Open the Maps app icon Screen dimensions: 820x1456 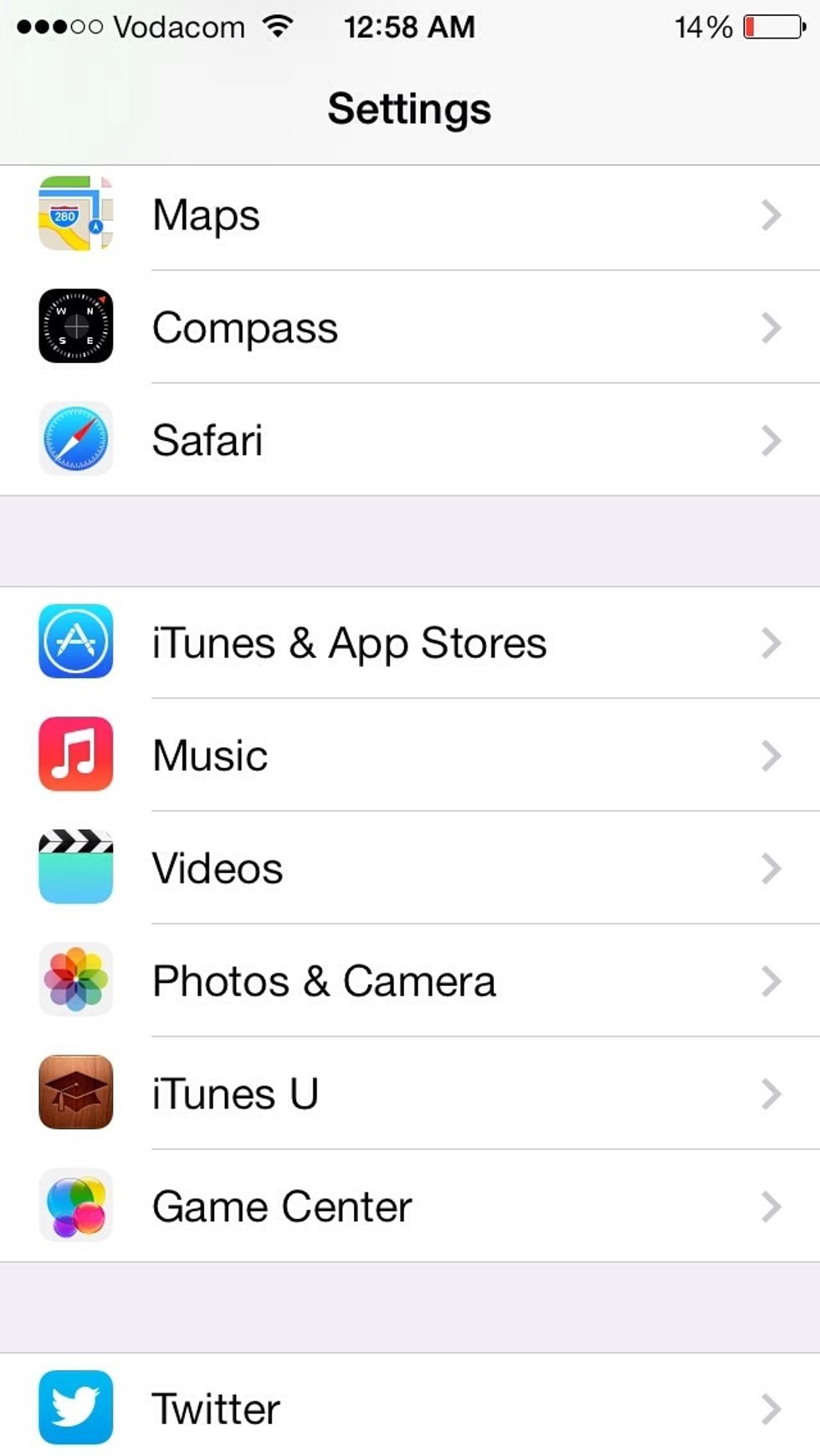[75, 213]
